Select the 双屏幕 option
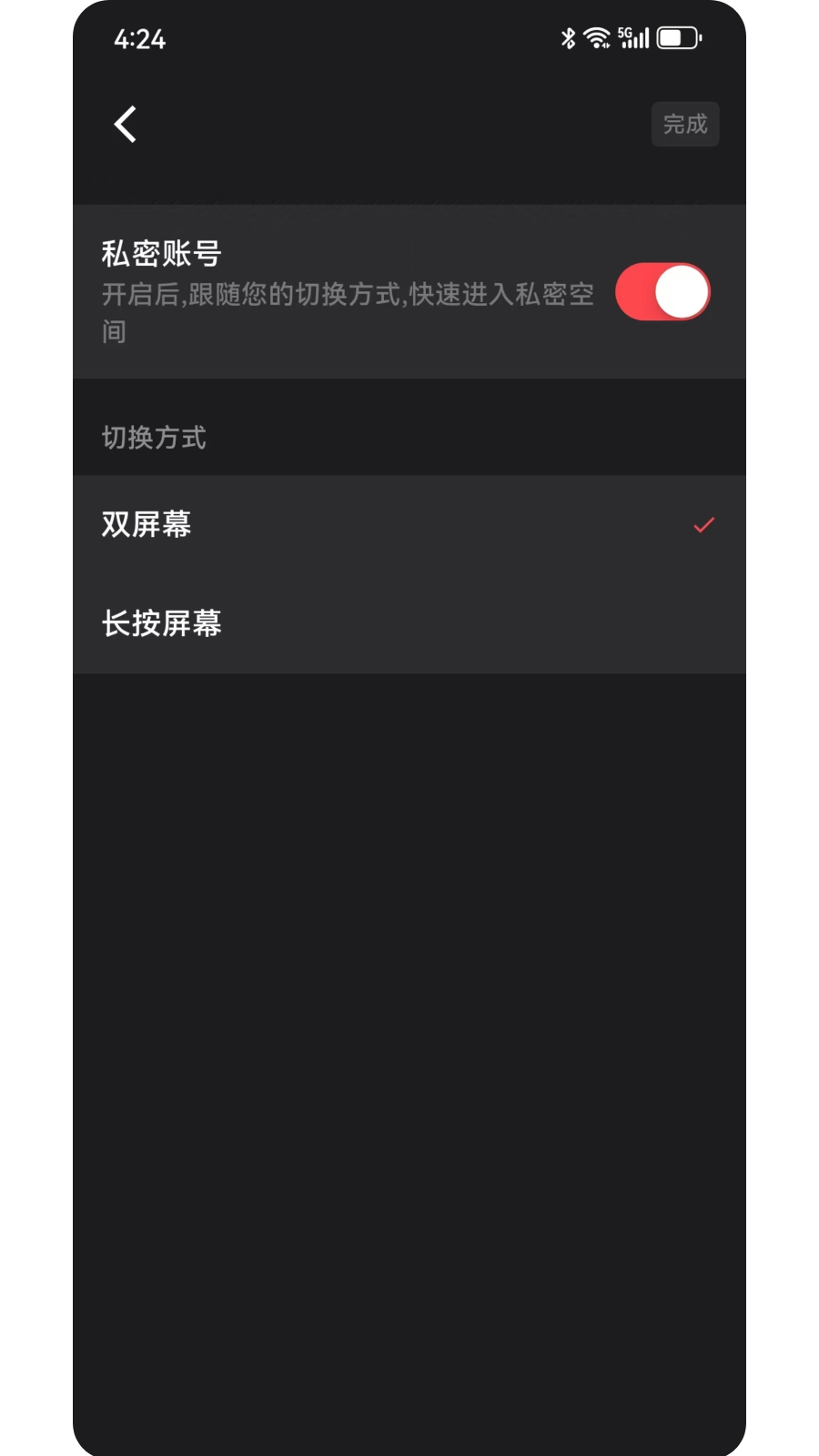The width and height of the screenshot is (819, 1456). [x=146, y=525]
